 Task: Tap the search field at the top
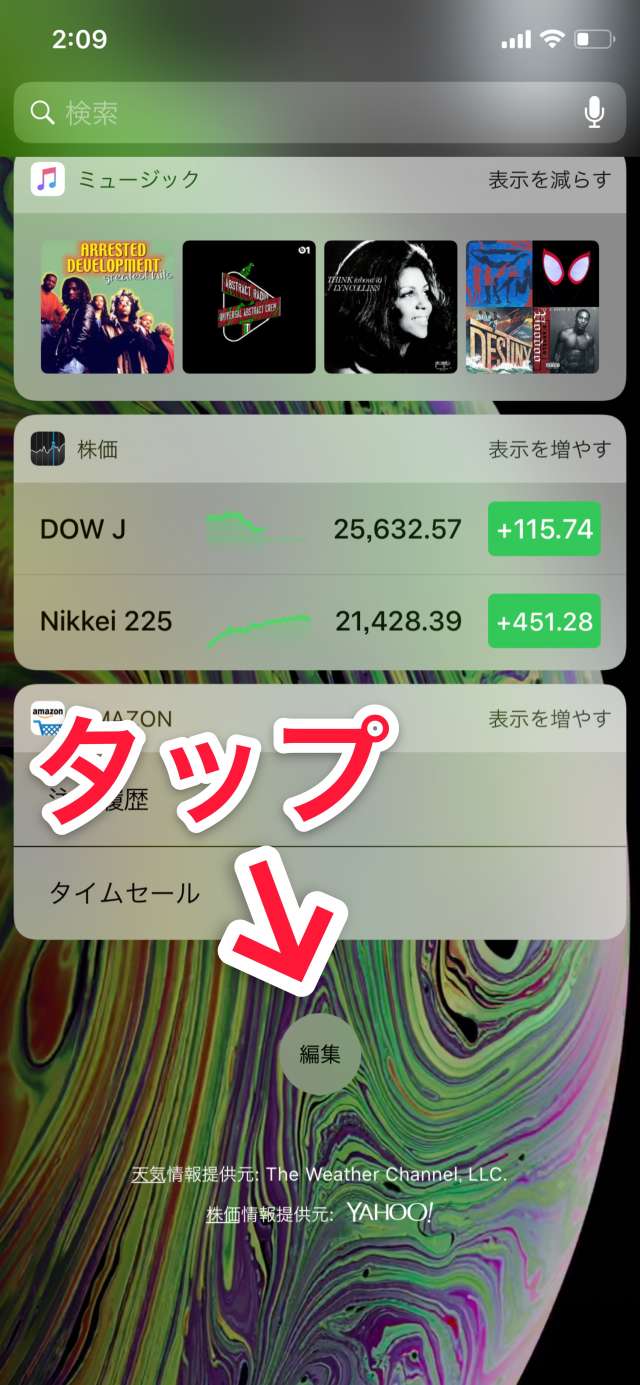point(300,112)
